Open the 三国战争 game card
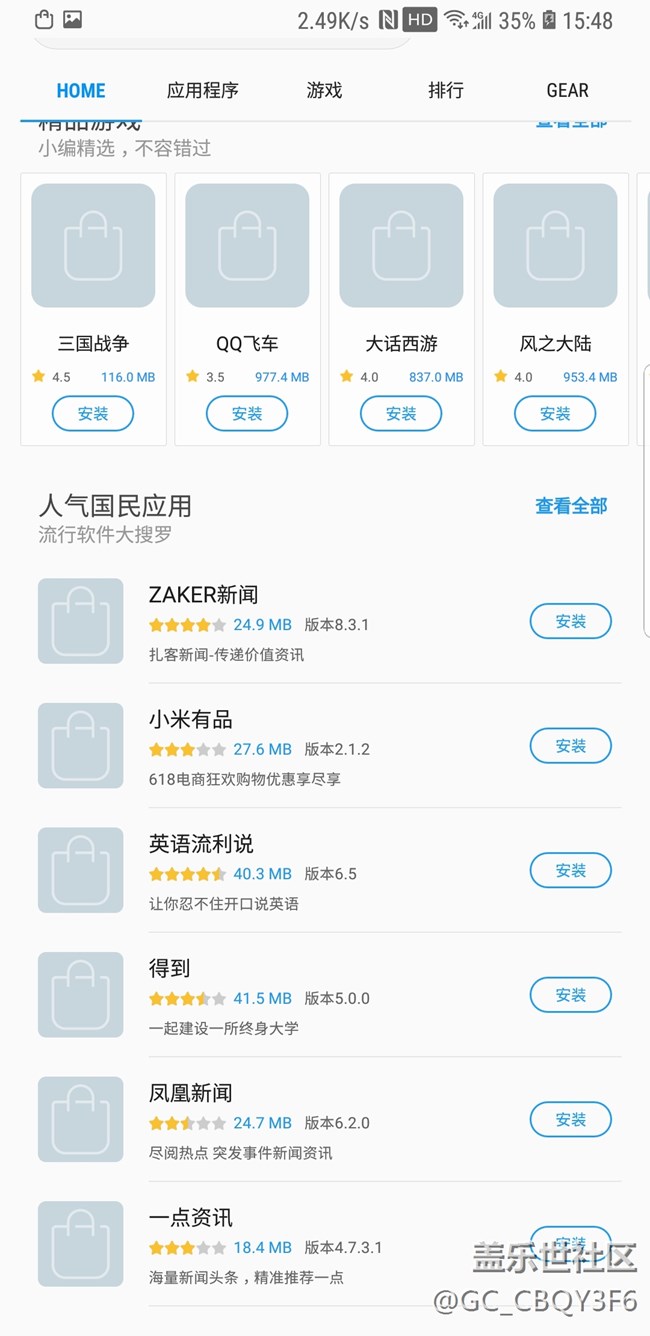Screen dimensions: 650x1336 (93, 260)
